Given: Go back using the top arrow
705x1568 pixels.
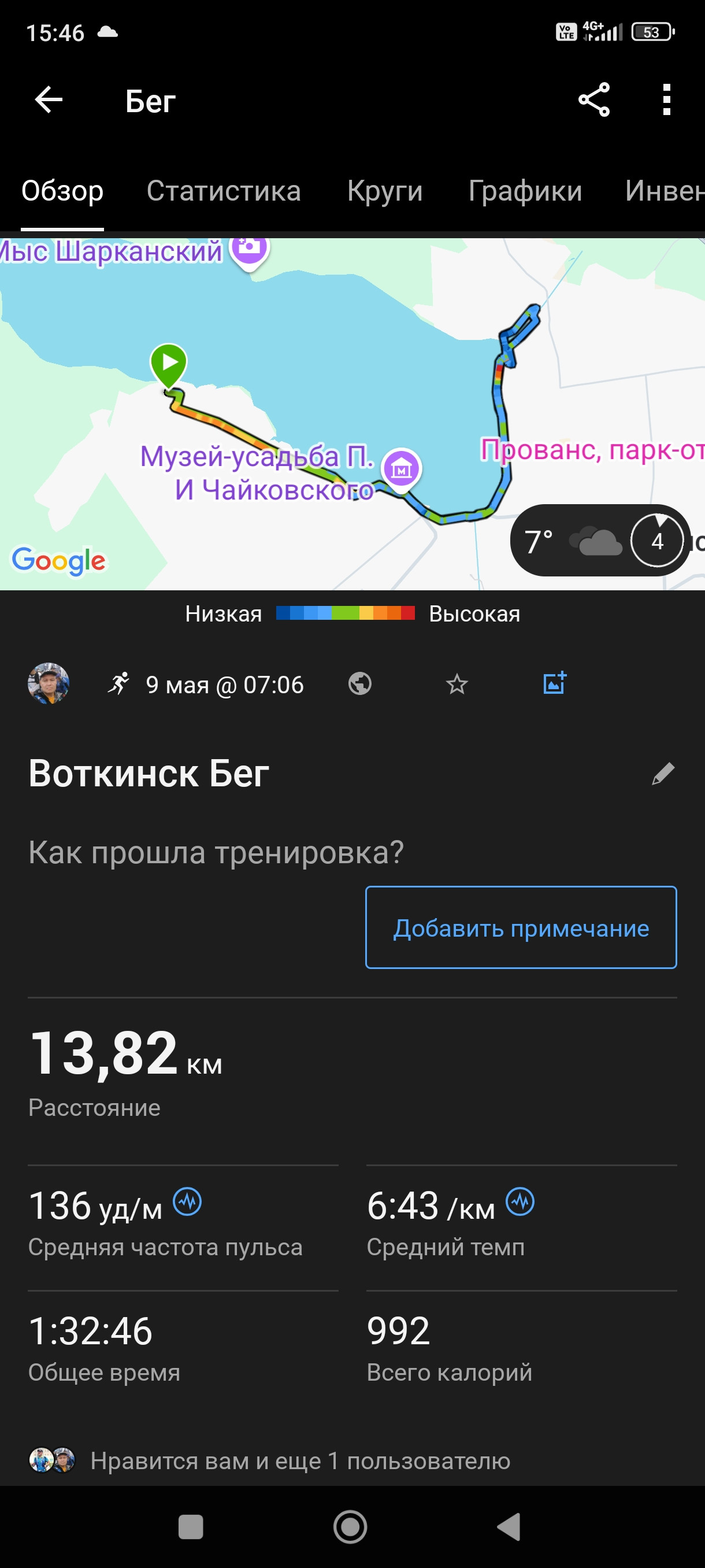Looking at the screenshot, I should (x=49, y=100).
